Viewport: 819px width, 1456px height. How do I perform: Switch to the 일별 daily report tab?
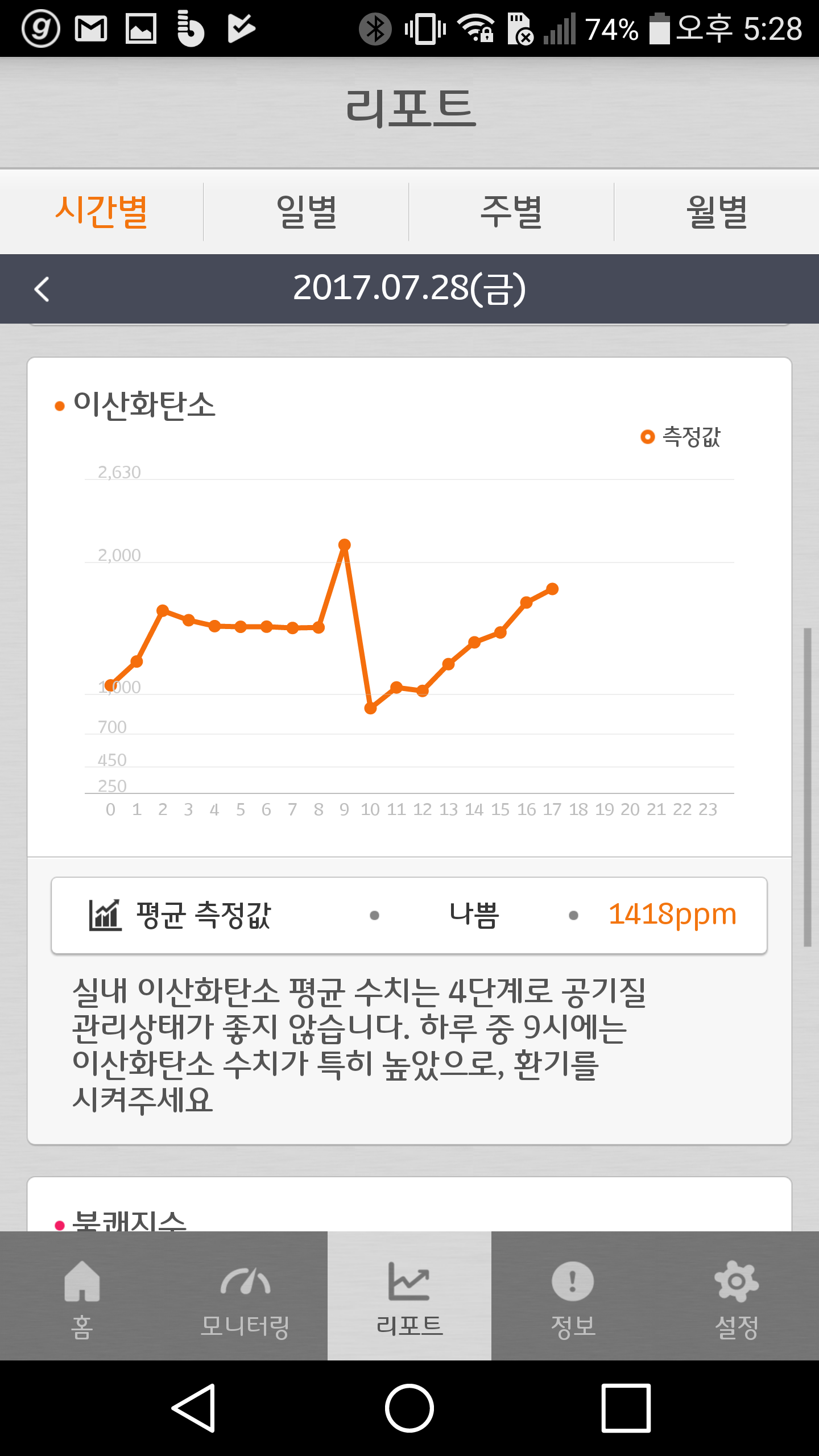click(x=307, y=212)
